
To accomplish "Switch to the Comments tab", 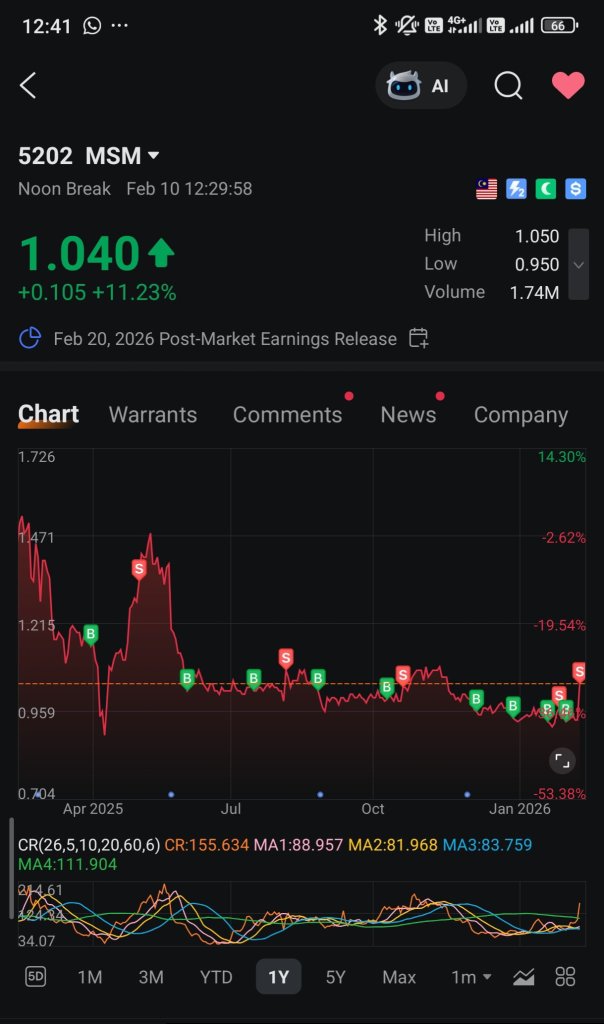I will tap(287, 415).
